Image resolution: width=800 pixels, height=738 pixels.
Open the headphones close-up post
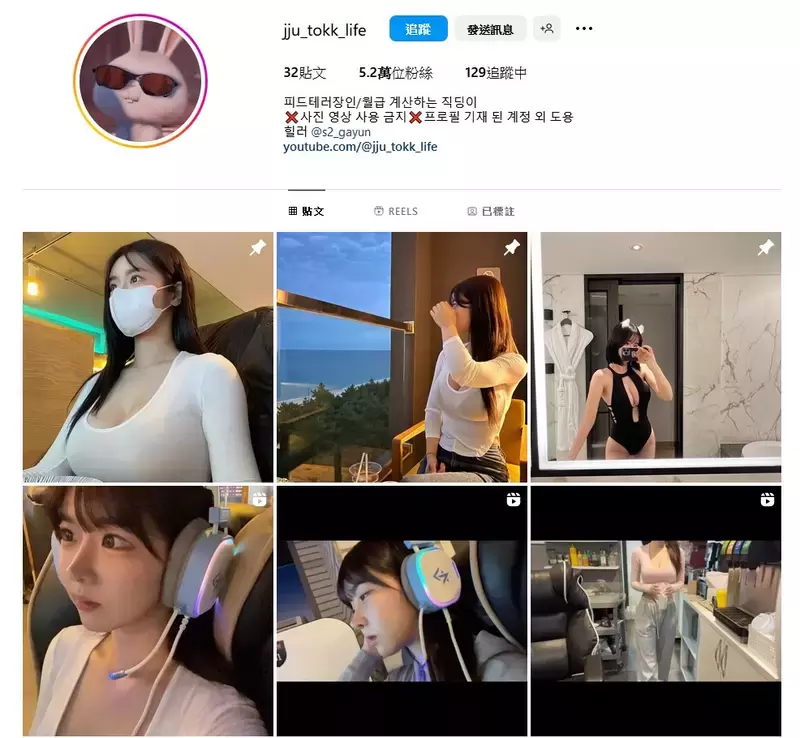pyautogui.click(x=148, y=611)
